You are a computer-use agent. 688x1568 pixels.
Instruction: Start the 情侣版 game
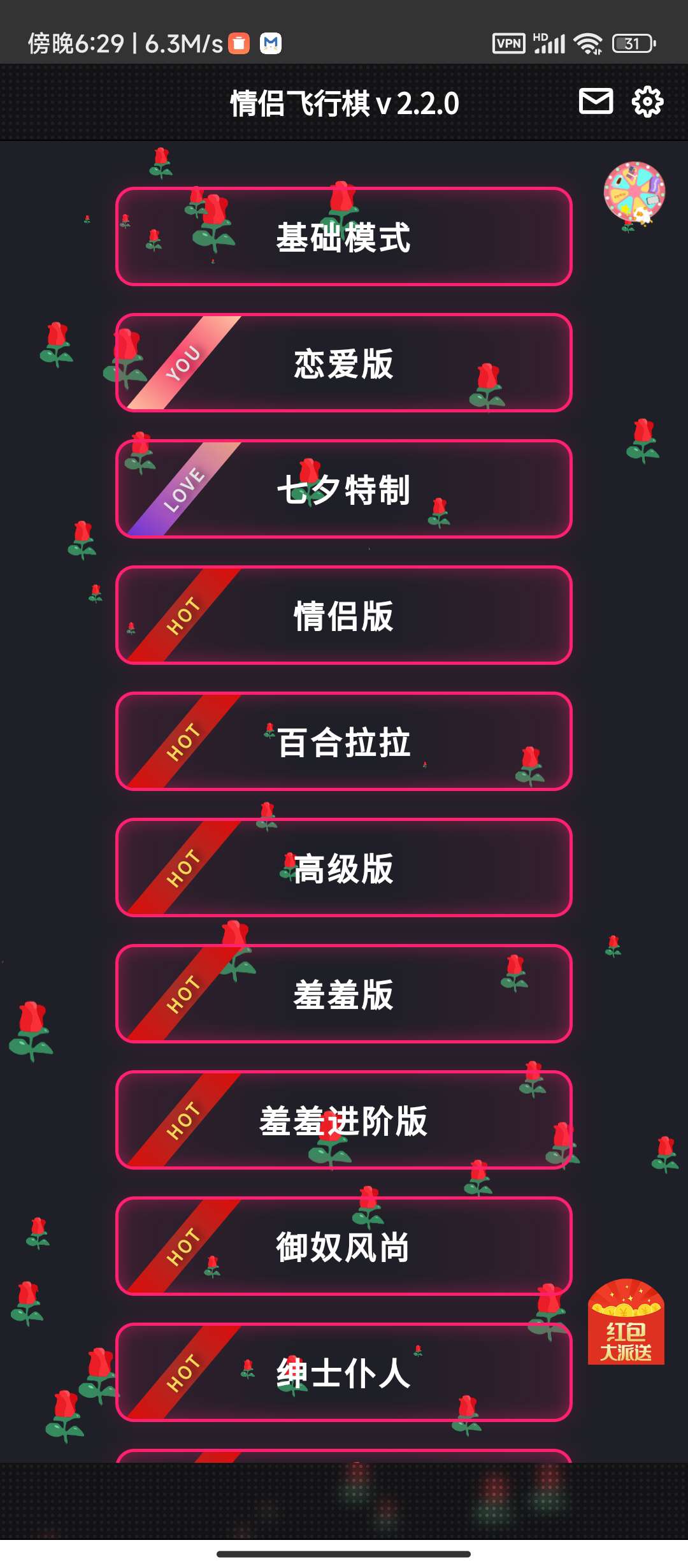(343, 615)
